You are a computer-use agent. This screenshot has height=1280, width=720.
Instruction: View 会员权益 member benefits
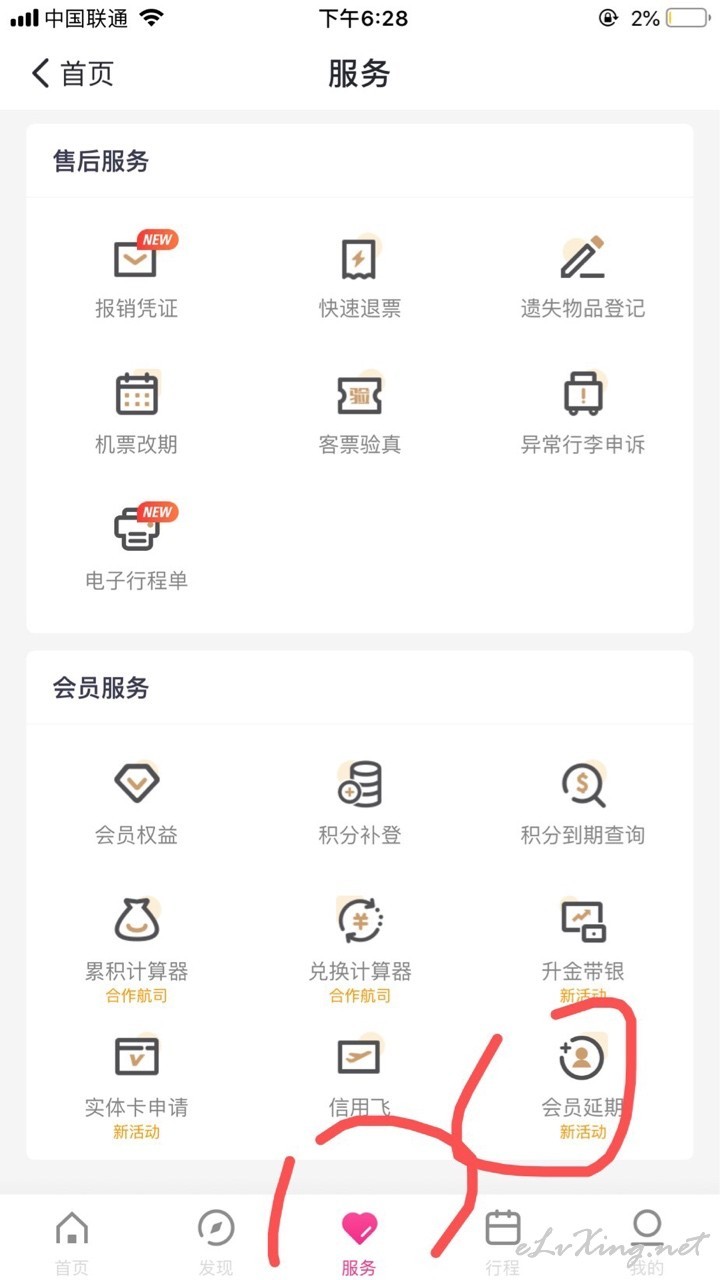coord(137,802)
